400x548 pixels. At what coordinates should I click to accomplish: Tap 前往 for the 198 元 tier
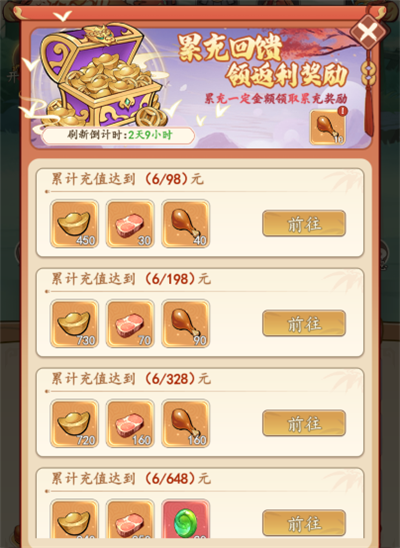point(304,324)
